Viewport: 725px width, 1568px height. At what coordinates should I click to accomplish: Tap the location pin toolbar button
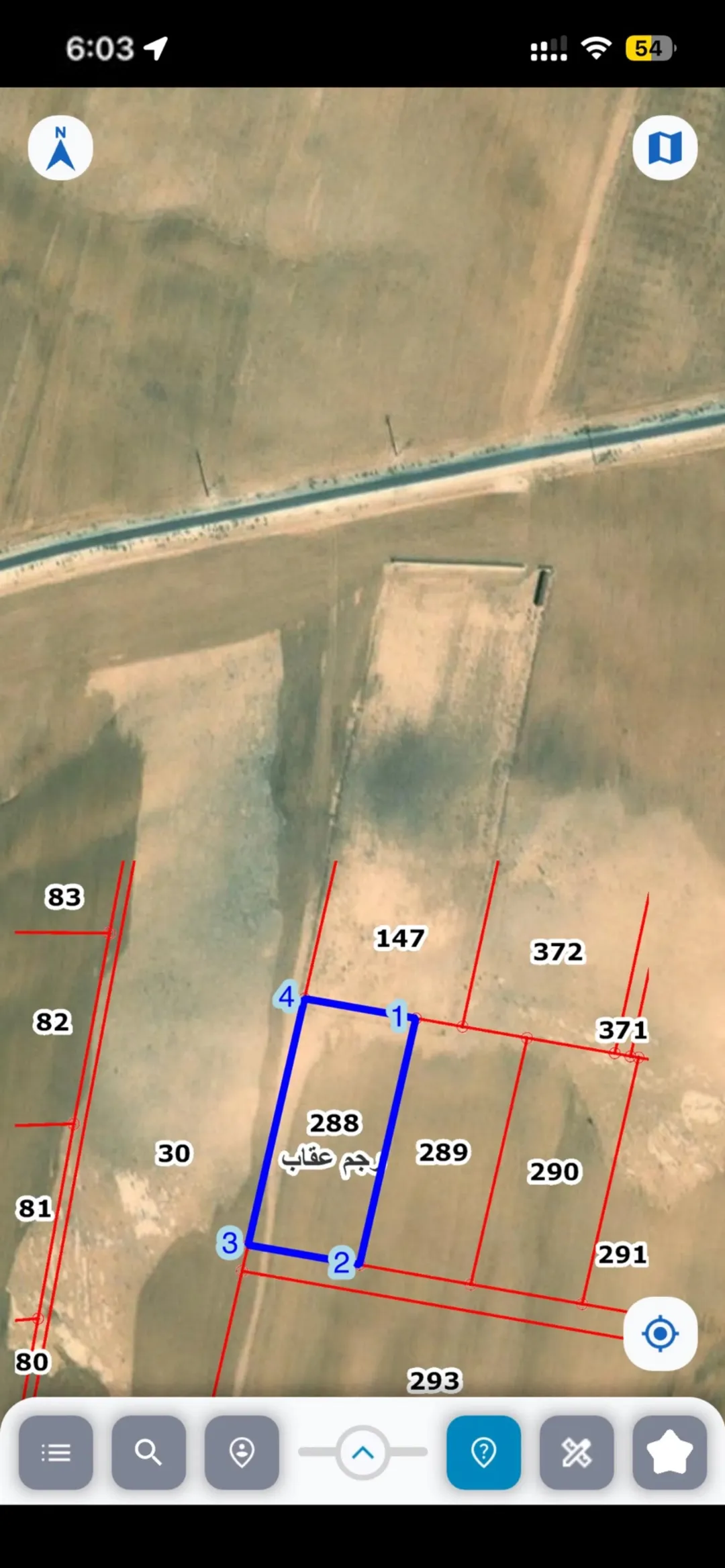click(x=242, y=1453)
